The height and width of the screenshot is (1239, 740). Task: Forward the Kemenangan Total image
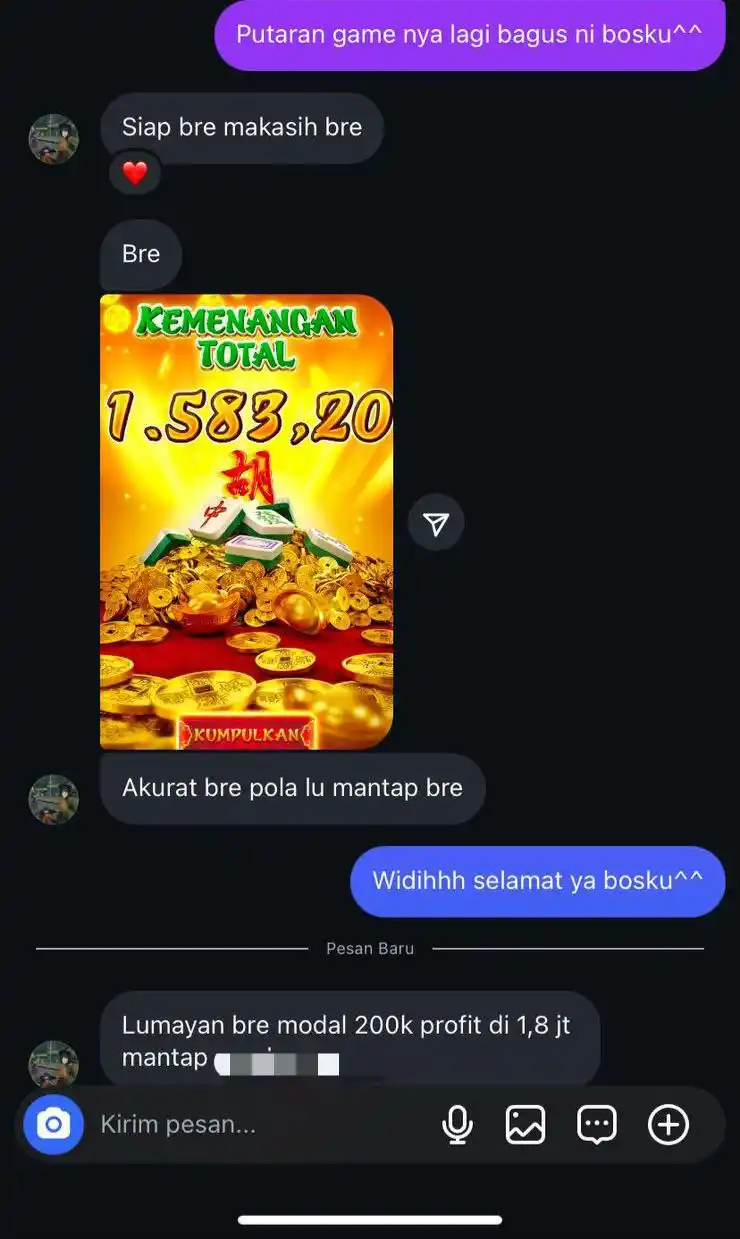[436, 523]
